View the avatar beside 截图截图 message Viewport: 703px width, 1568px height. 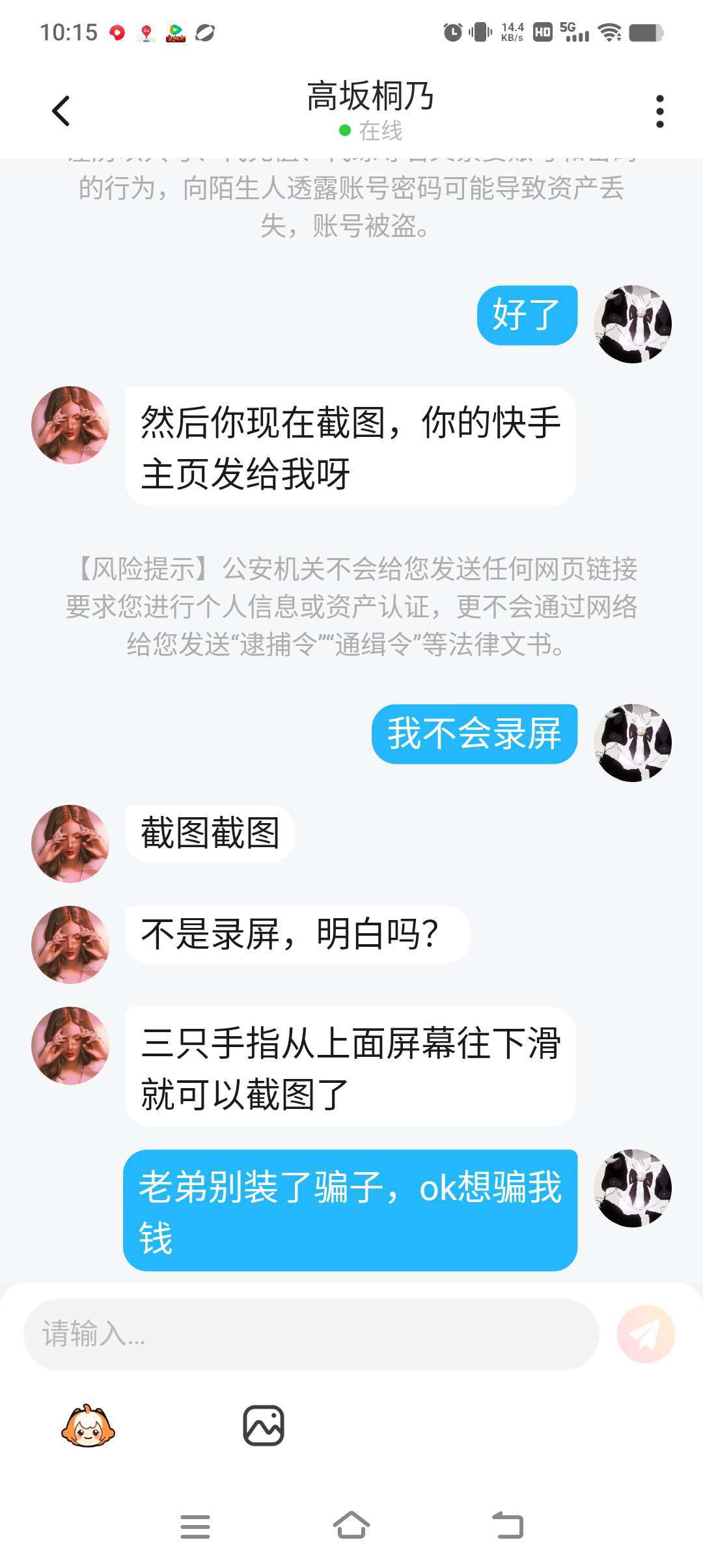pos(70,843)
